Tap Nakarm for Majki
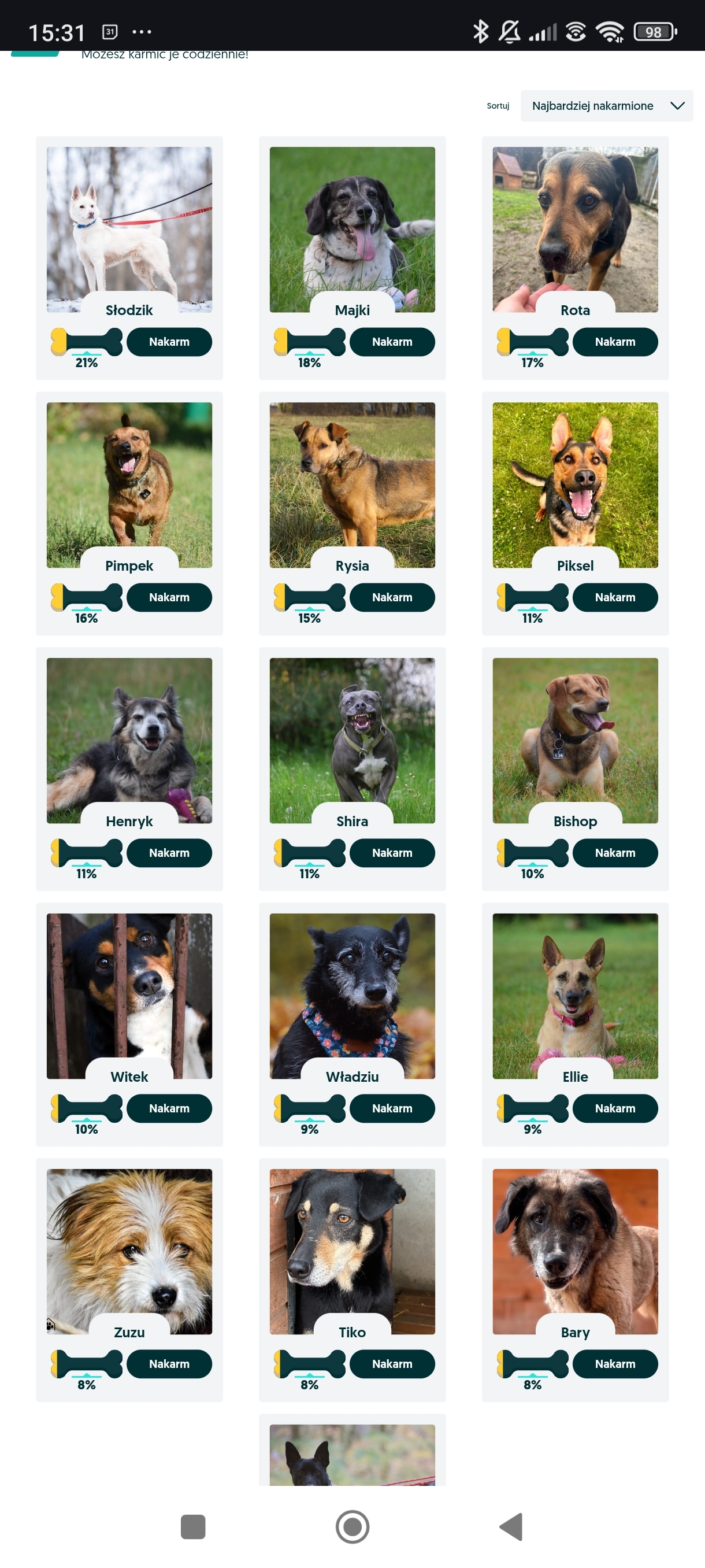This screenshot has height=1568, width=705. [392, 342]
